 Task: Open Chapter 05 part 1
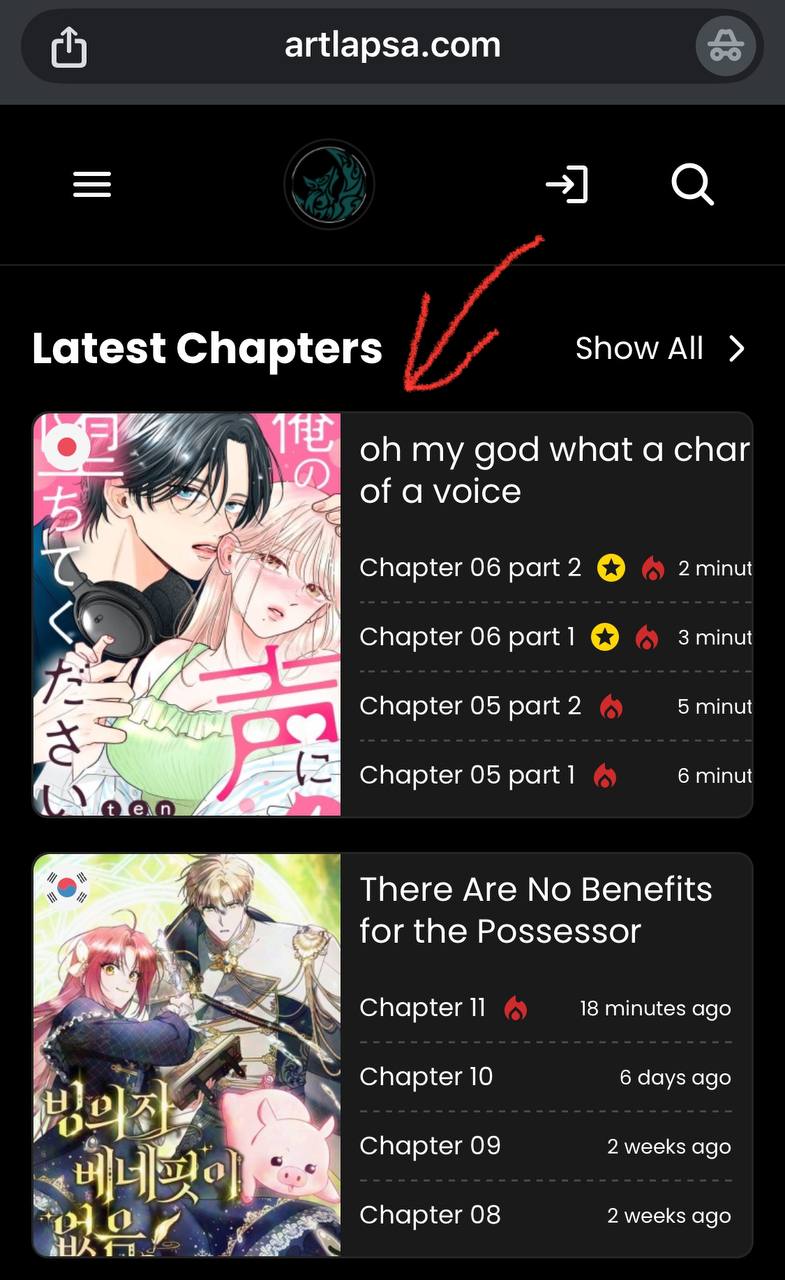(467, 775)
